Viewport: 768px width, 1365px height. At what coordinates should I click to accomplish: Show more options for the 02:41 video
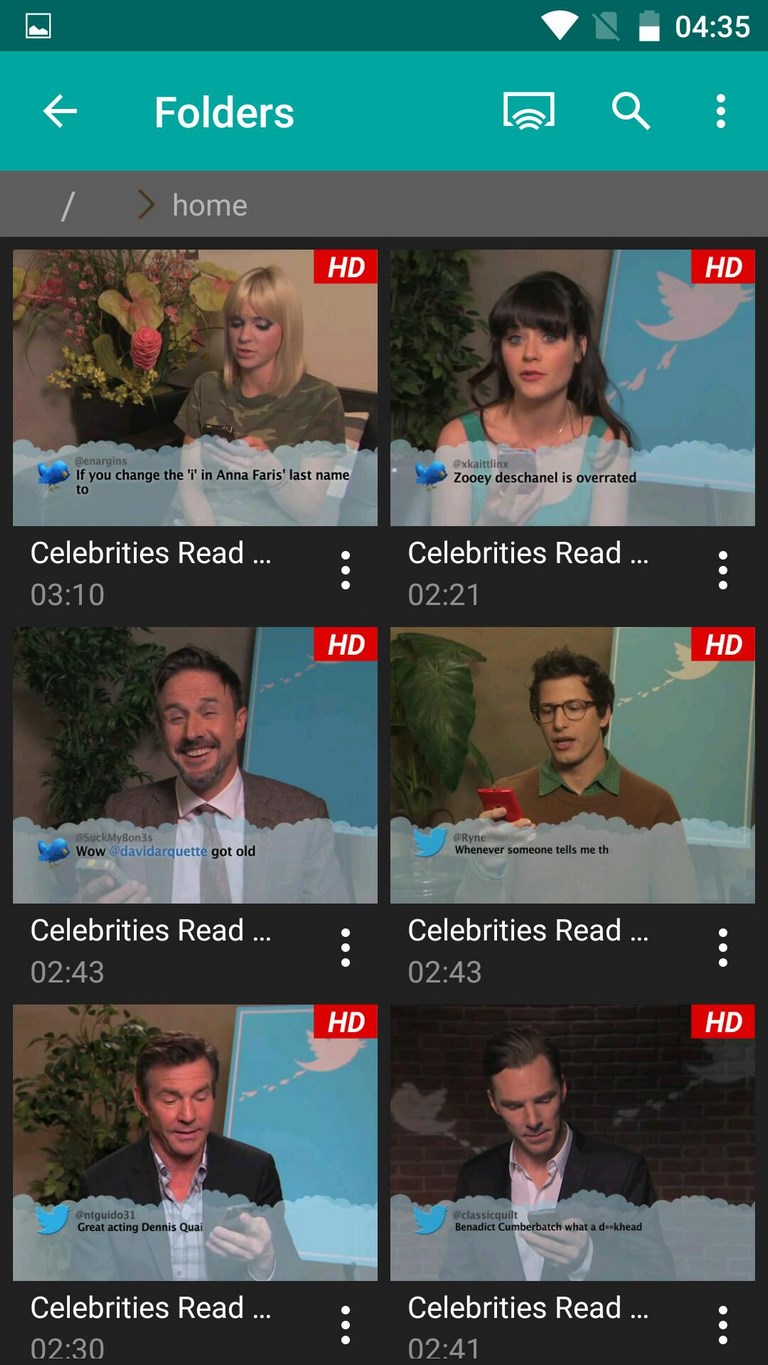(x=722, y=1325)
